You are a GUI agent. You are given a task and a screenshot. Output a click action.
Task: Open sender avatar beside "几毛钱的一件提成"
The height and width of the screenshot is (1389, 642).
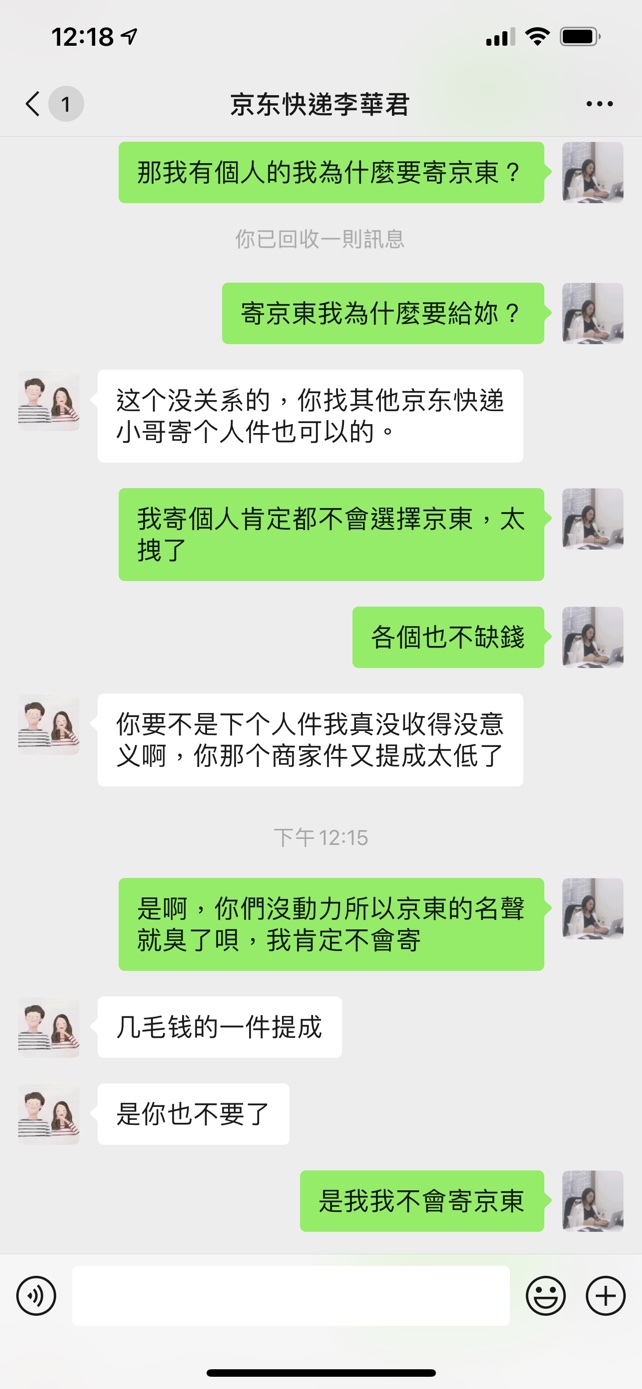click(x=49, y=1027)
